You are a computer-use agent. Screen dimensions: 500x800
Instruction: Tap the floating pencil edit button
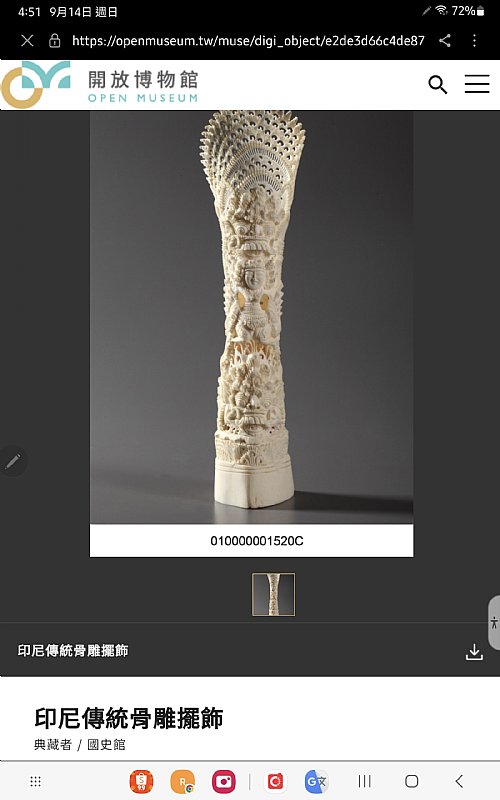[13, 461]
